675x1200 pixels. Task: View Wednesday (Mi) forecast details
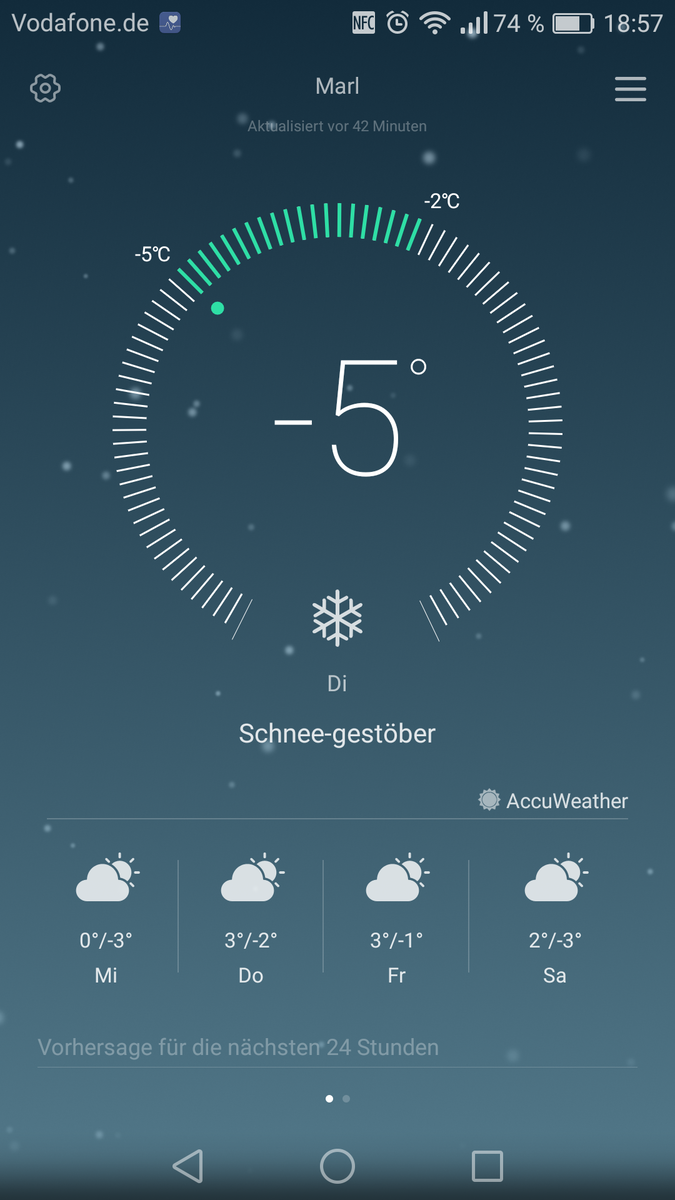pyautogui.click(x=106, y=915)
